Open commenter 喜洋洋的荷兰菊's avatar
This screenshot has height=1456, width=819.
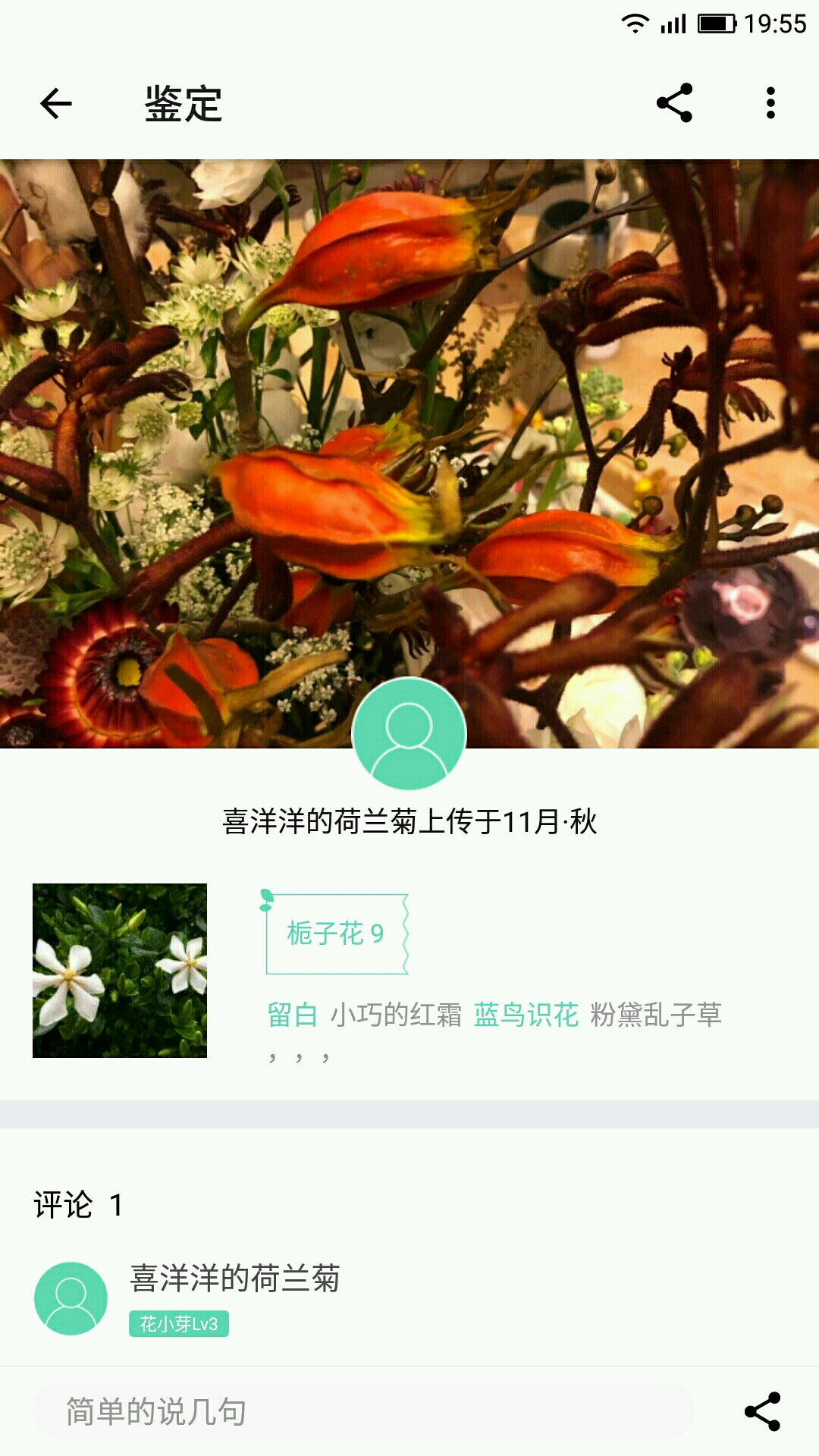[71, 1298]
